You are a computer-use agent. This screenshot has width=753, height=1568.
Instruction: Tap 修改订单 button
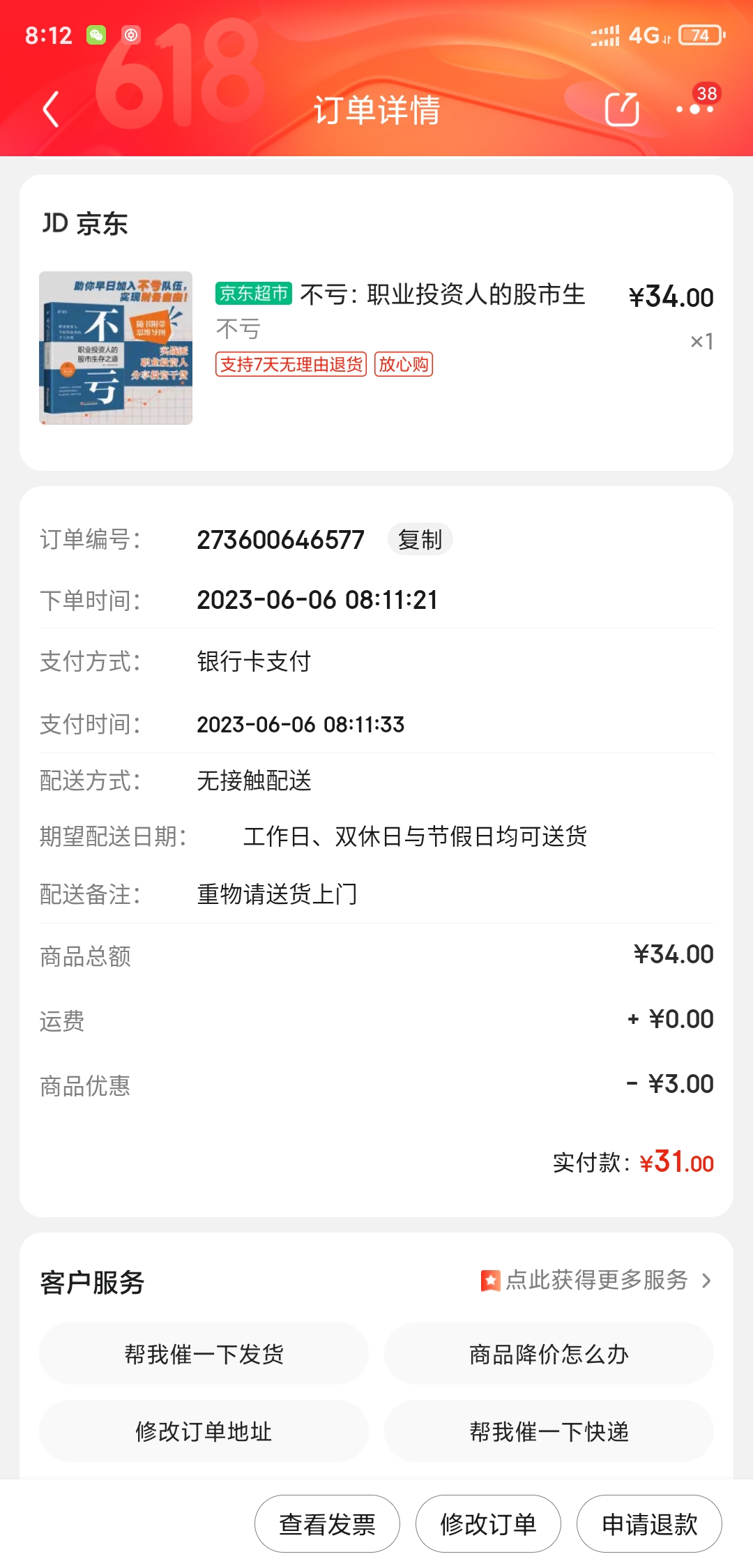[x=488, y=1524]
